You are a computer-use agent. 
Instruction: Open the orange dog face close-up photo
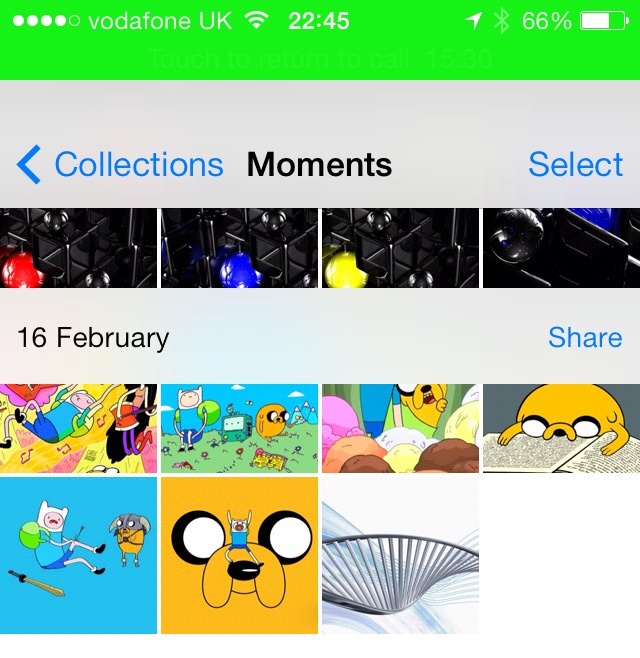click(239, 555)
